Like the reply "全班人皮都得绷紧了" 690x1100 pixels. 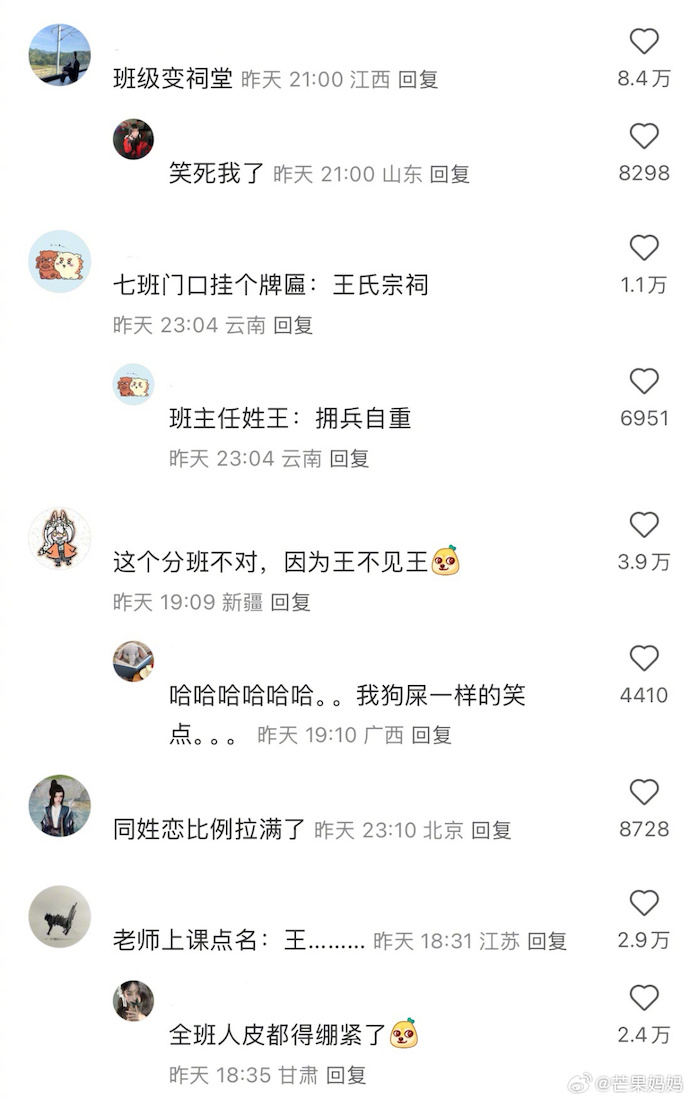[644, 998]
